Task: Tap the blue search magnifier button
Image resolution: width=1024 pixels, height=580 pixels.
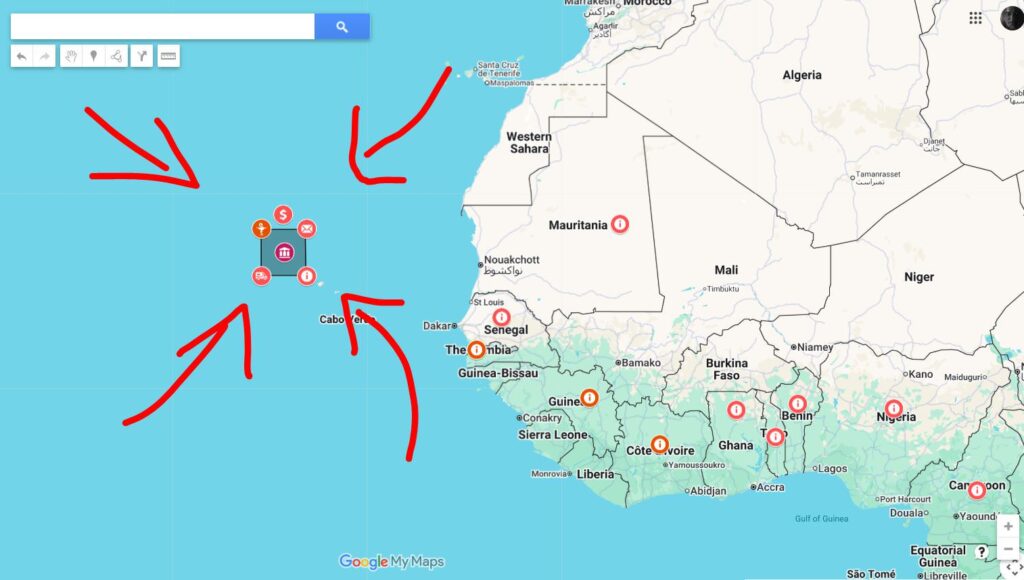Action: click(x=342, y=27)
